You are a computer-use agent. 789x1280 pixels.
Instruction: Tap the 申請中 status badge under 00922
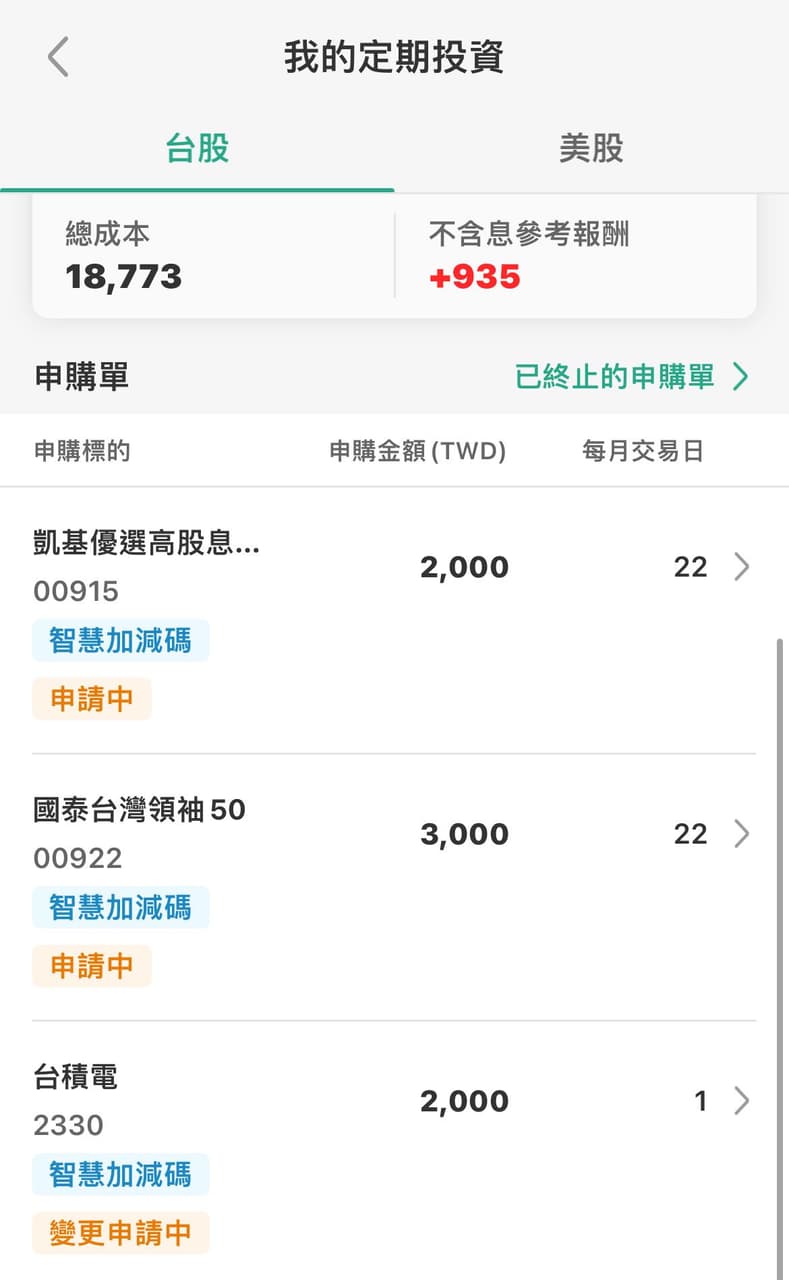[x=91, y=964]
